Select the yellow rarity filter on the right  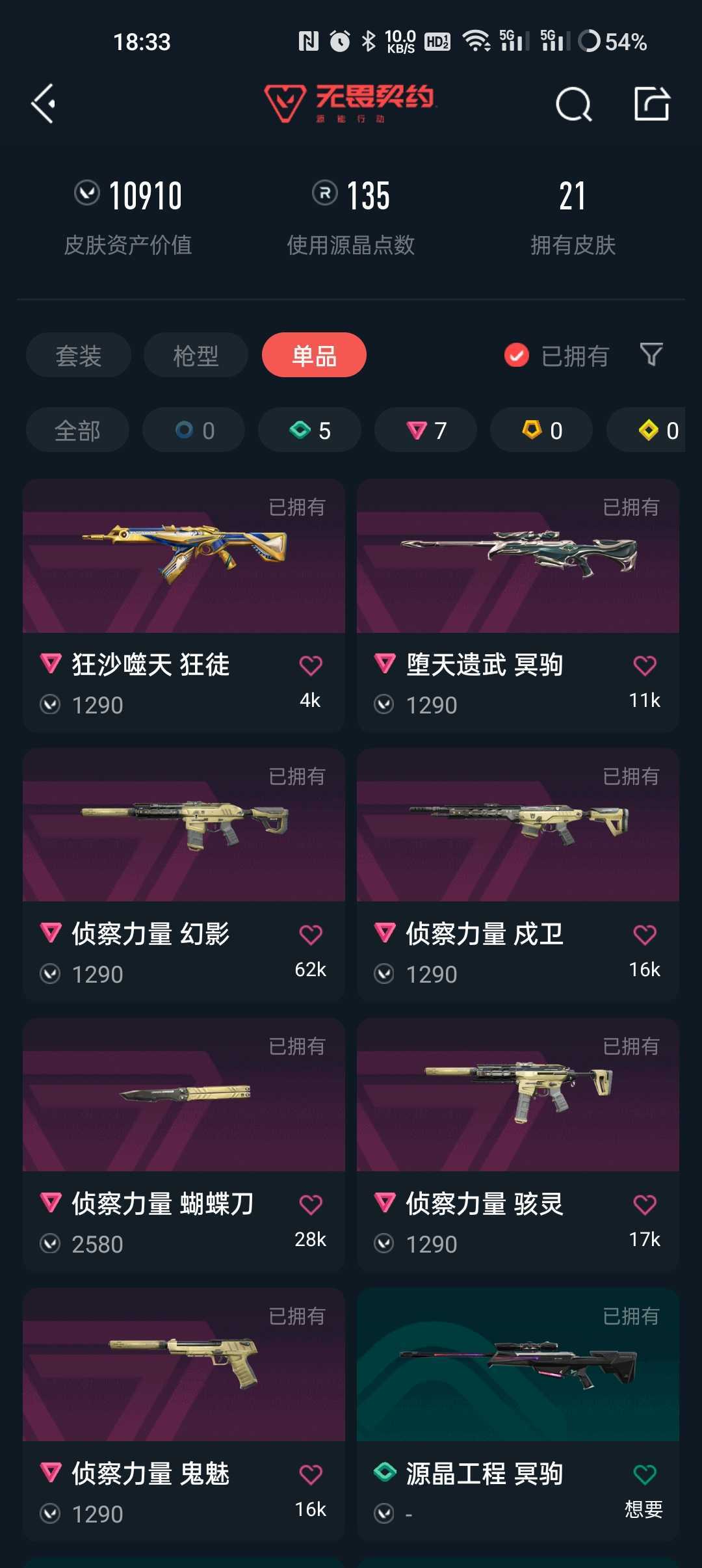650,430
